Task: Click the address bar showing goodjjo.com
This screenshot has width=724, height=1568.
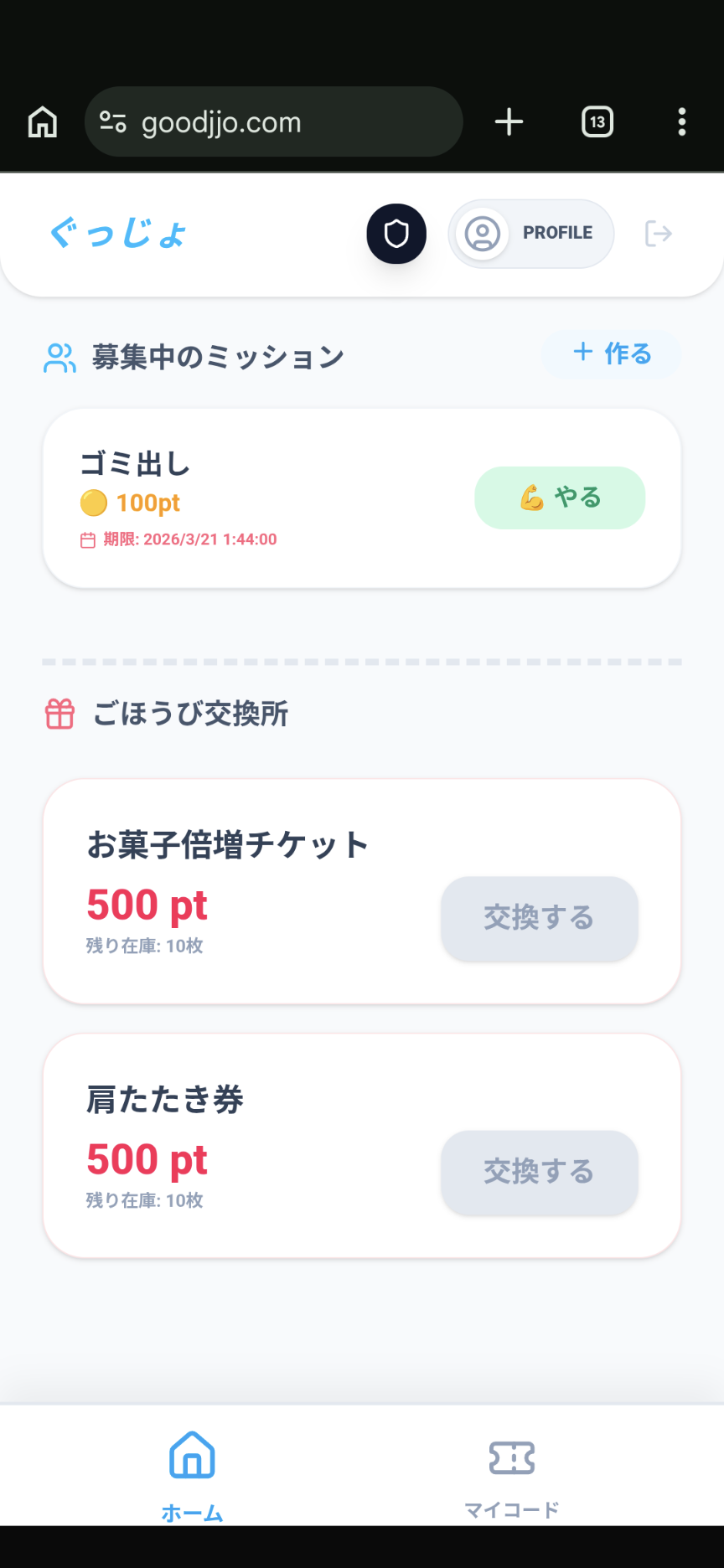Action: (x=251, y=121)
